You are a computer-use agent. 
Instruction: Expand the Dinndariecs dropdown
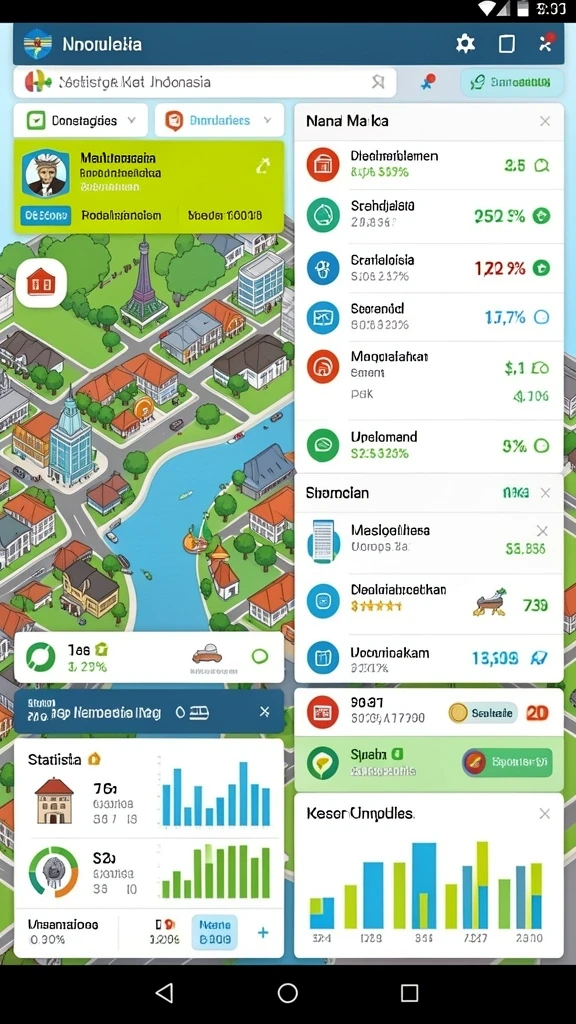(219, 120)
